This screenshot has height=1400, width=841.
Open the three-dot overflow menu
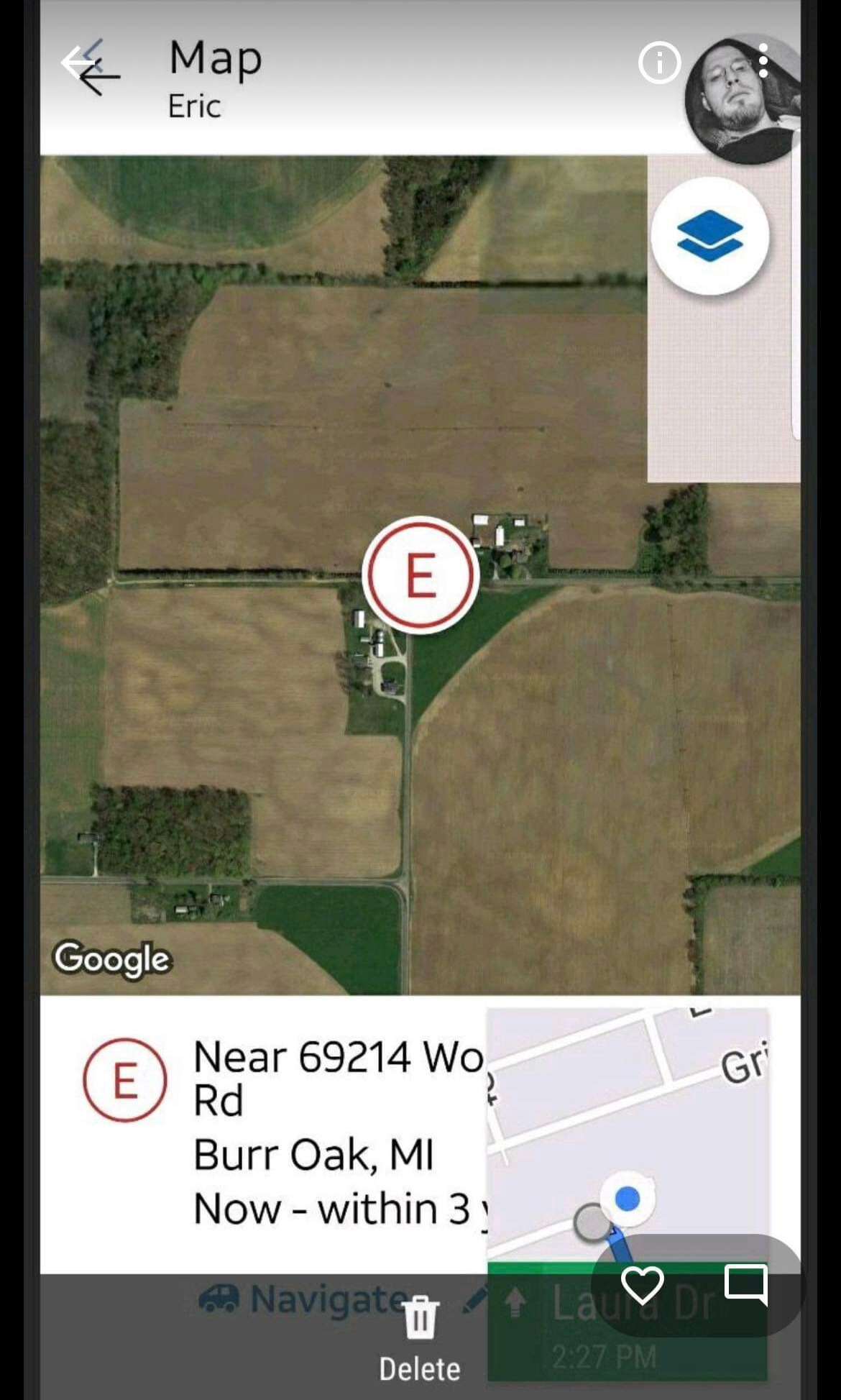tap(763, 60)
